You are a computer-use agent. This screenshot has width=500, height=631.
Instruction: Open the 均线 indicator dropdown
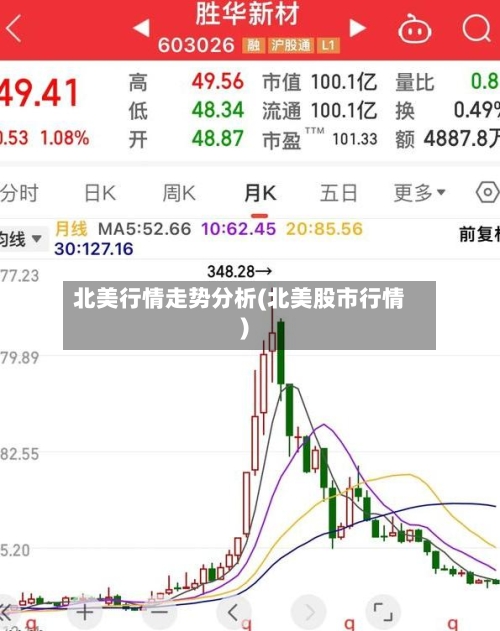(x=21, y=239)
